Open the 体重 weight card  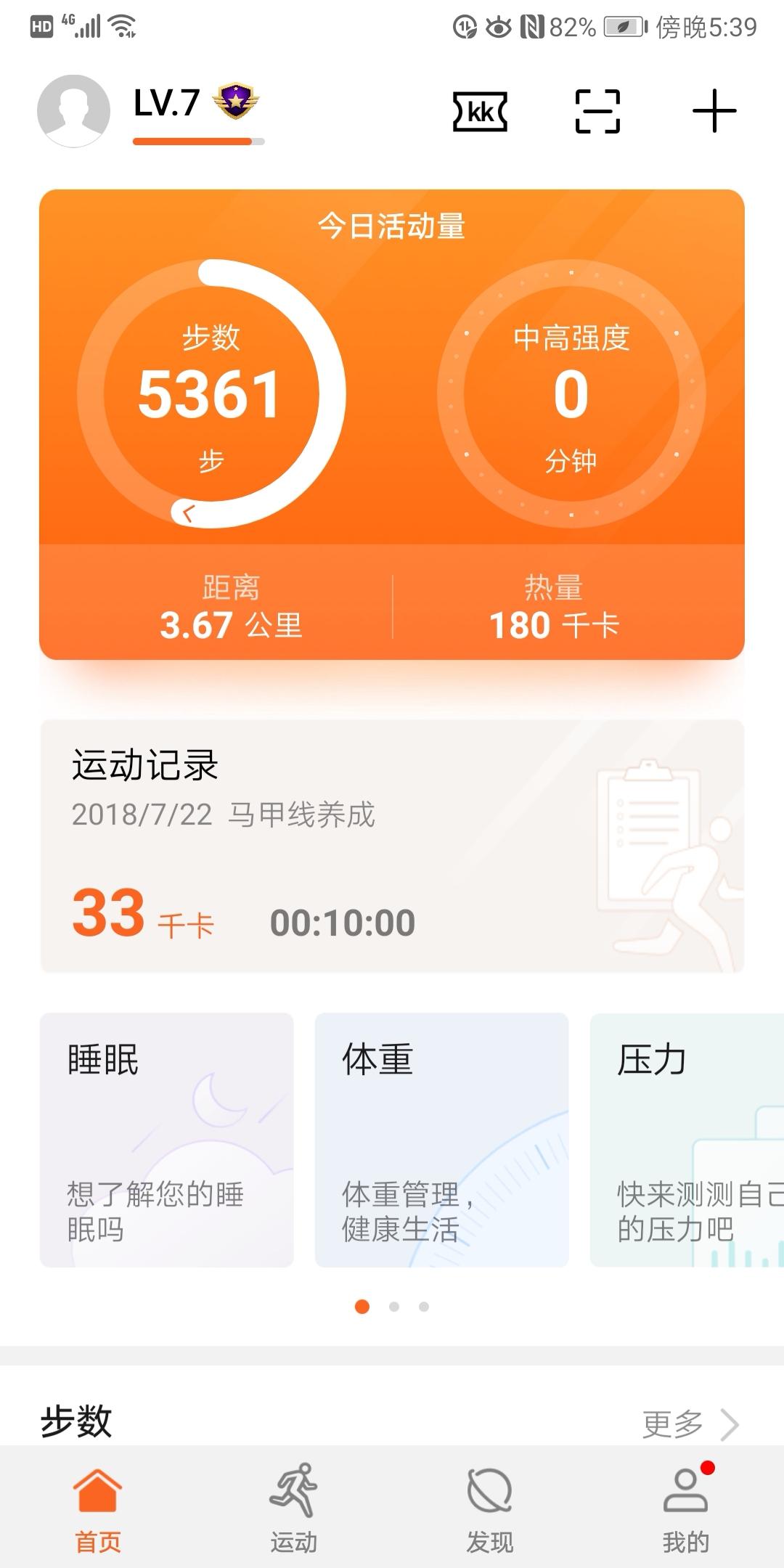[441, 1140]
